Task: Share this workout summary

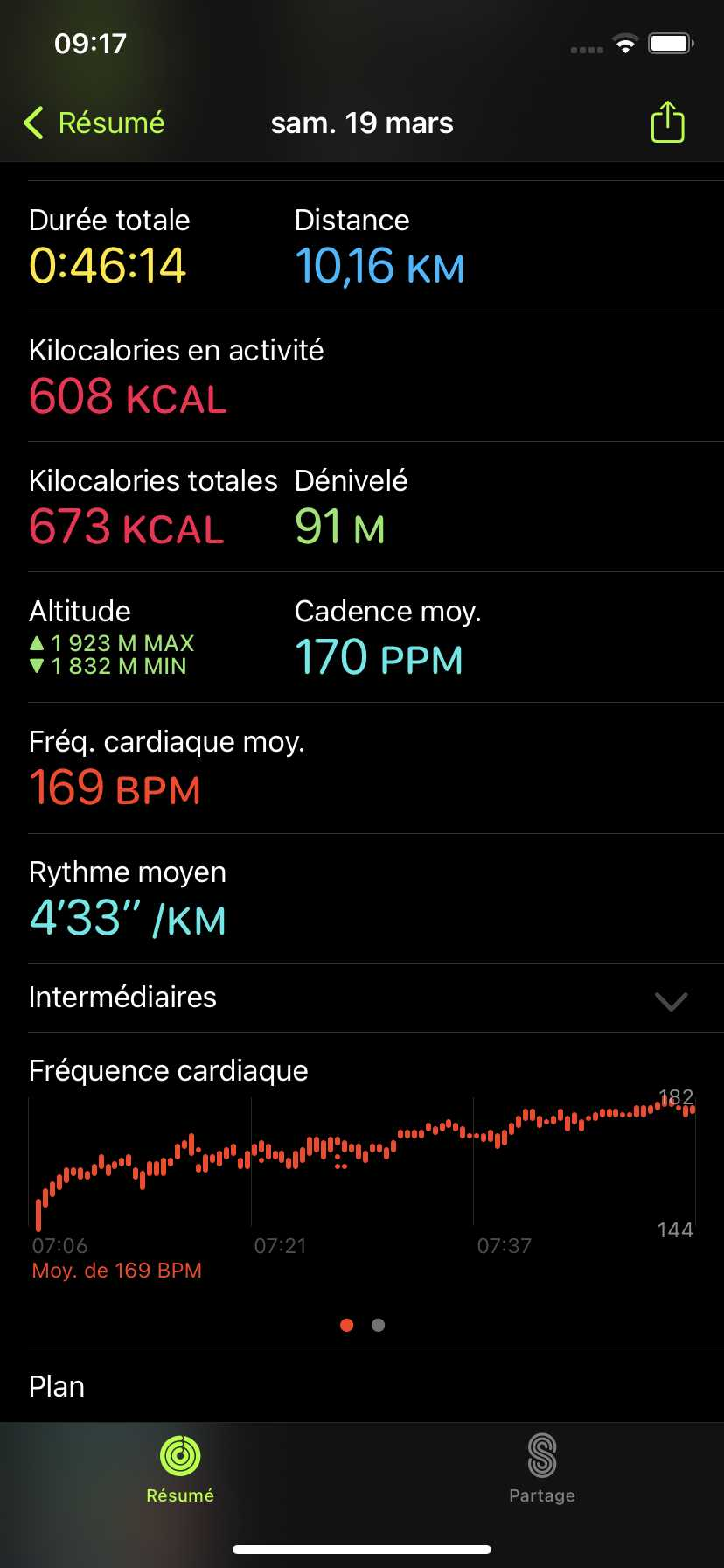Action: 667,122
